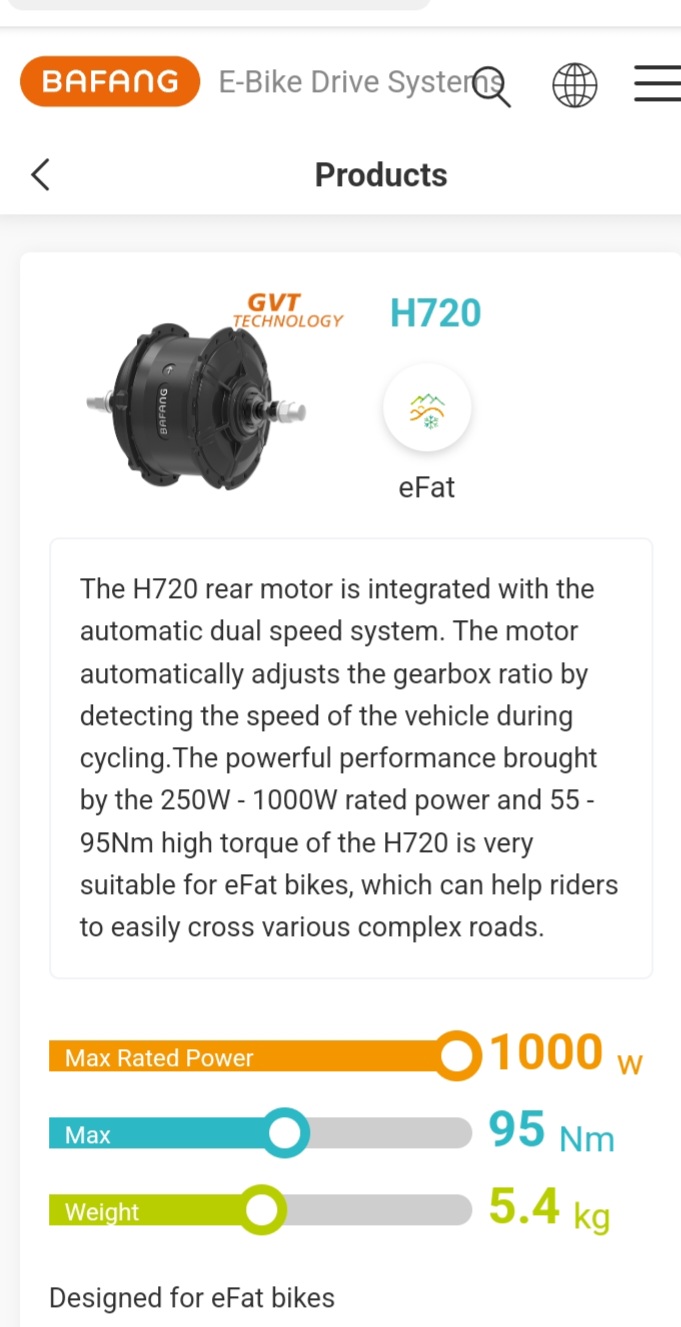Go back from the Products page
The image size is (681, 1327).
pos(40,175)
